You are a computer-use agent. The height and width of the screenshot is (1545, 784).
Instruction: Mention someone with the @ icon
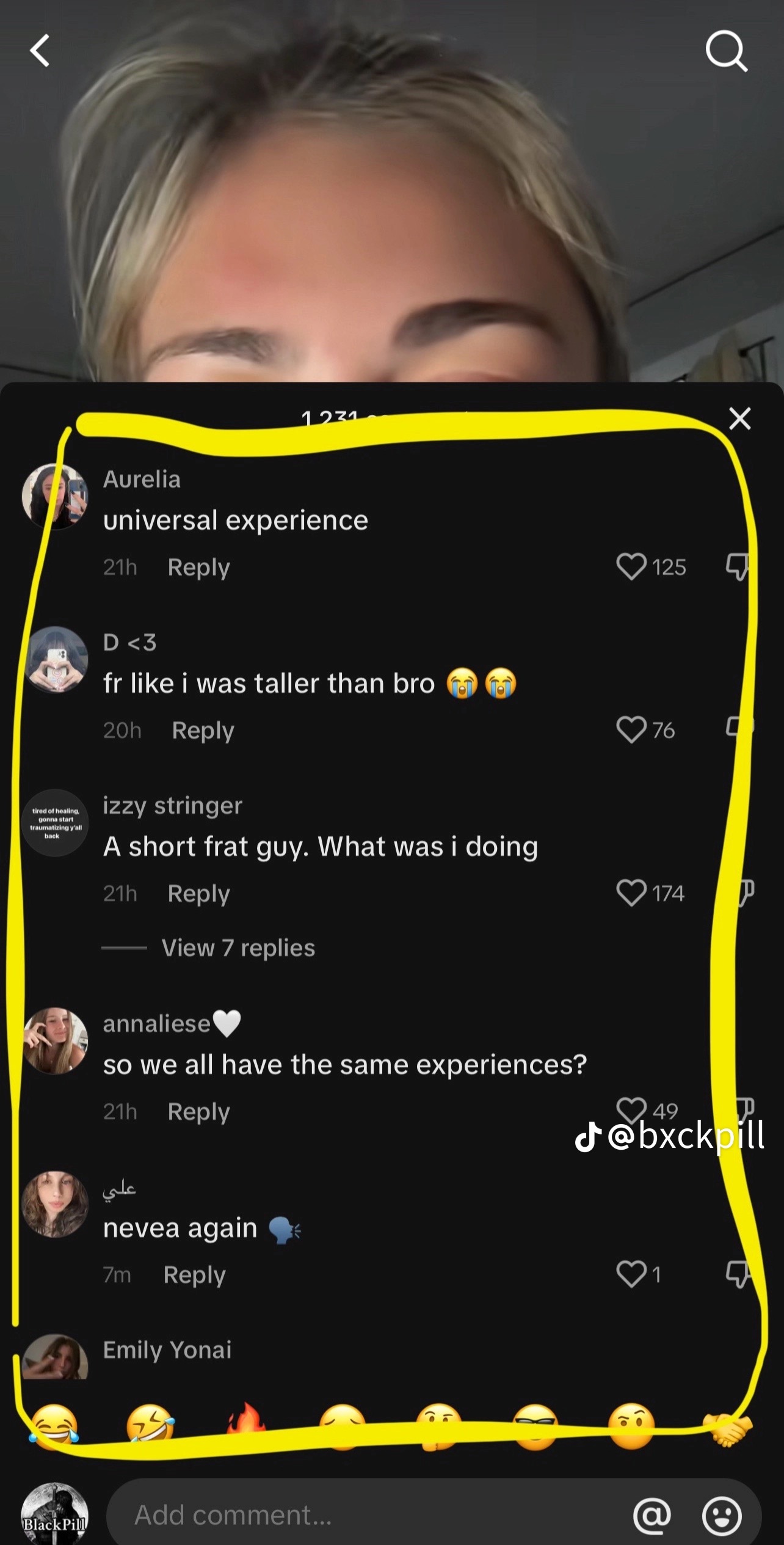coord(652,1516)
